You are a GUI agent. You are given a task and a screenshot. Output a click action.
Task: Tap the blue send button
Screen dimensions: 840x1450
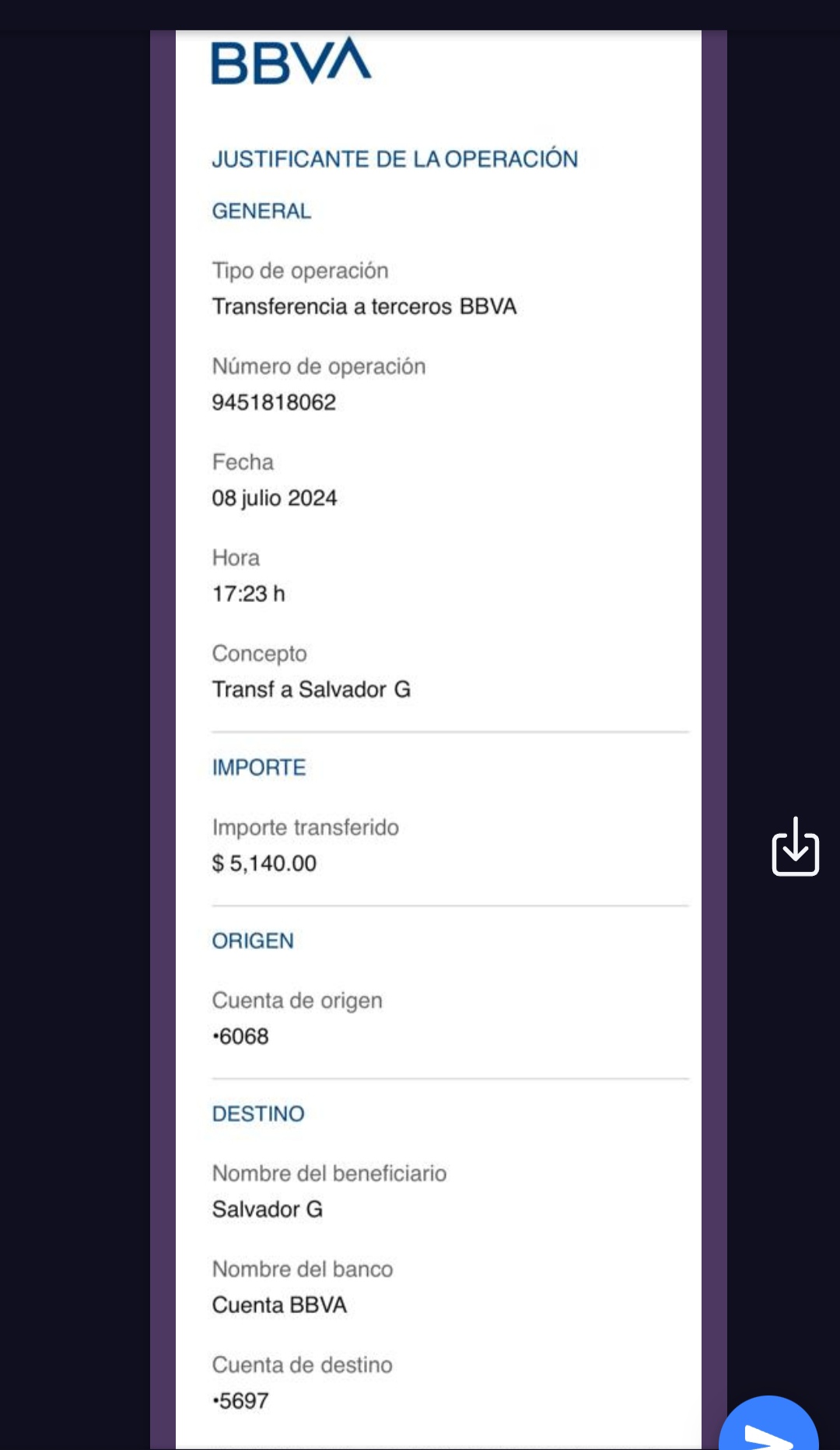(x=768, y=1424)
